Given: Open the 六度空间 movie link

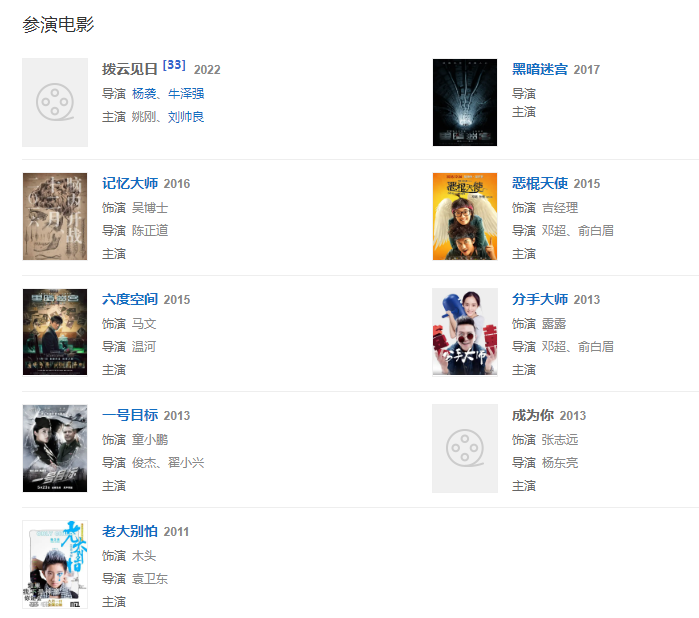Looking at the screenshot, I should (x=130, y=299).
